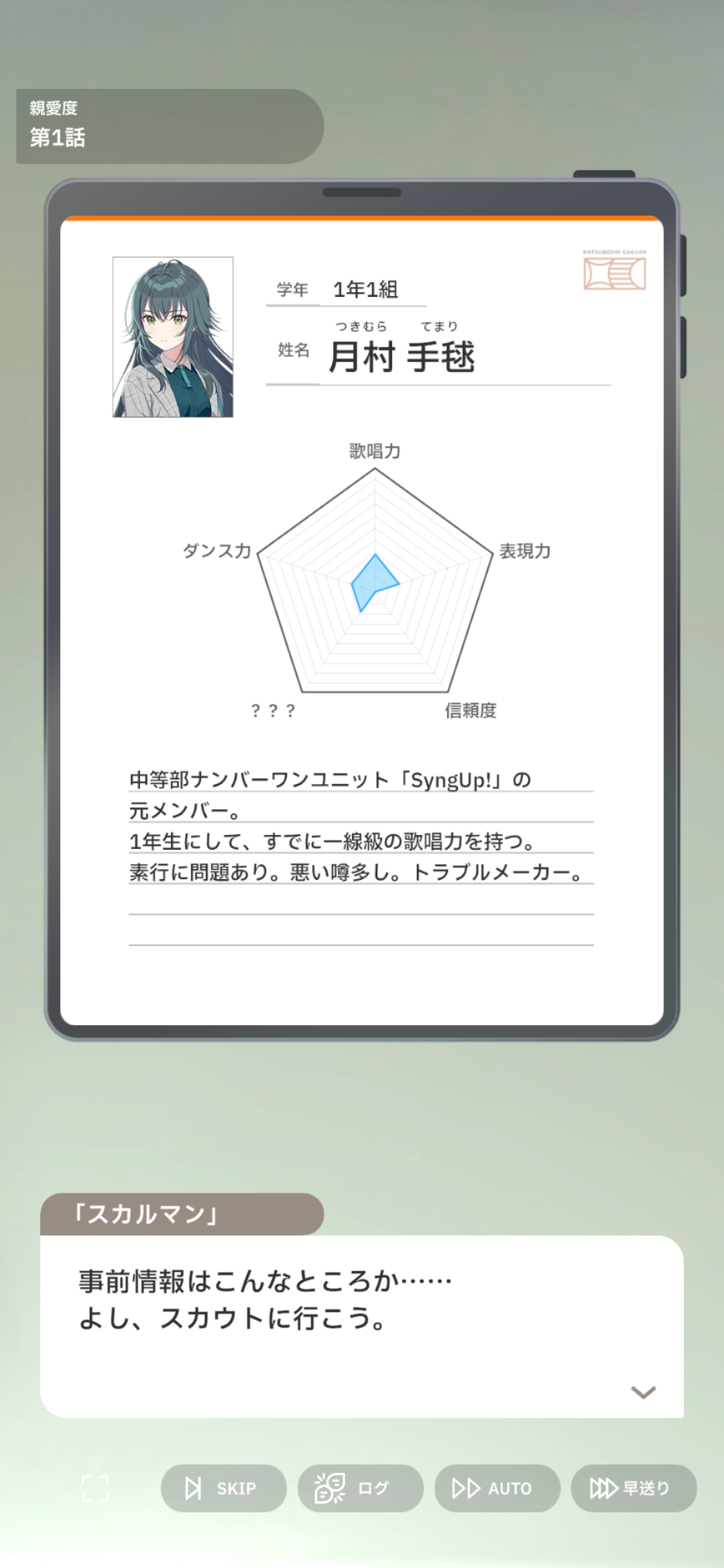Skip the story with the SKIP button
This screenshot has width=724, height=1568.
pyautogui.click(x=223, y=1488)
